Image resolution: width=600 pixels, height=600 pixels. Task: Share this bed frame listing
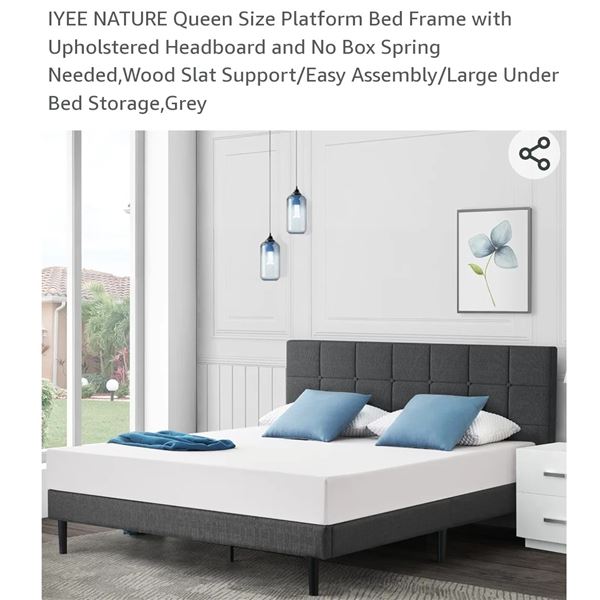(534, 155)
